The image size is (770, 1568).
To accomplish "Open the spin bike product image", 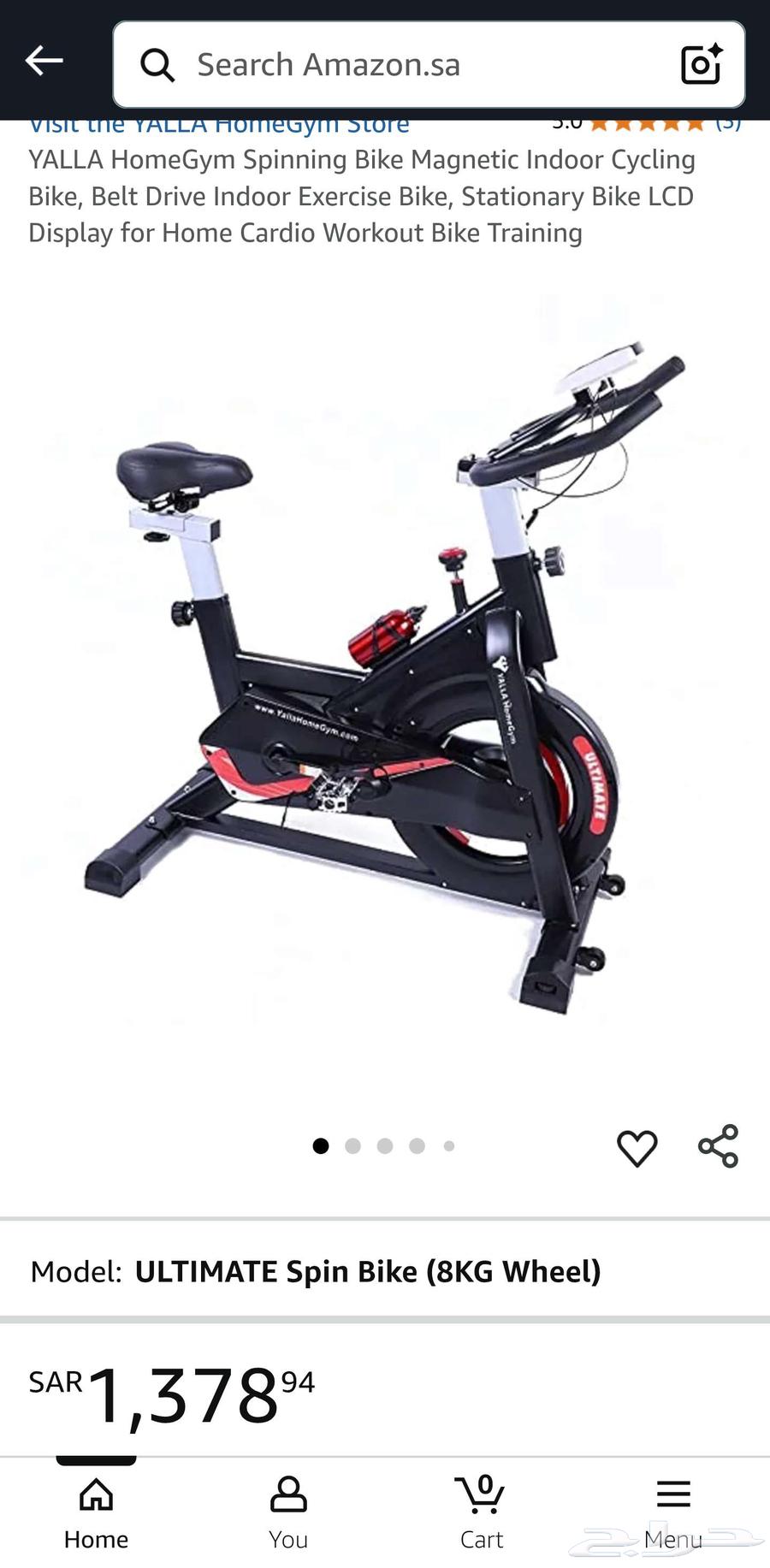I will click(385, 676).
